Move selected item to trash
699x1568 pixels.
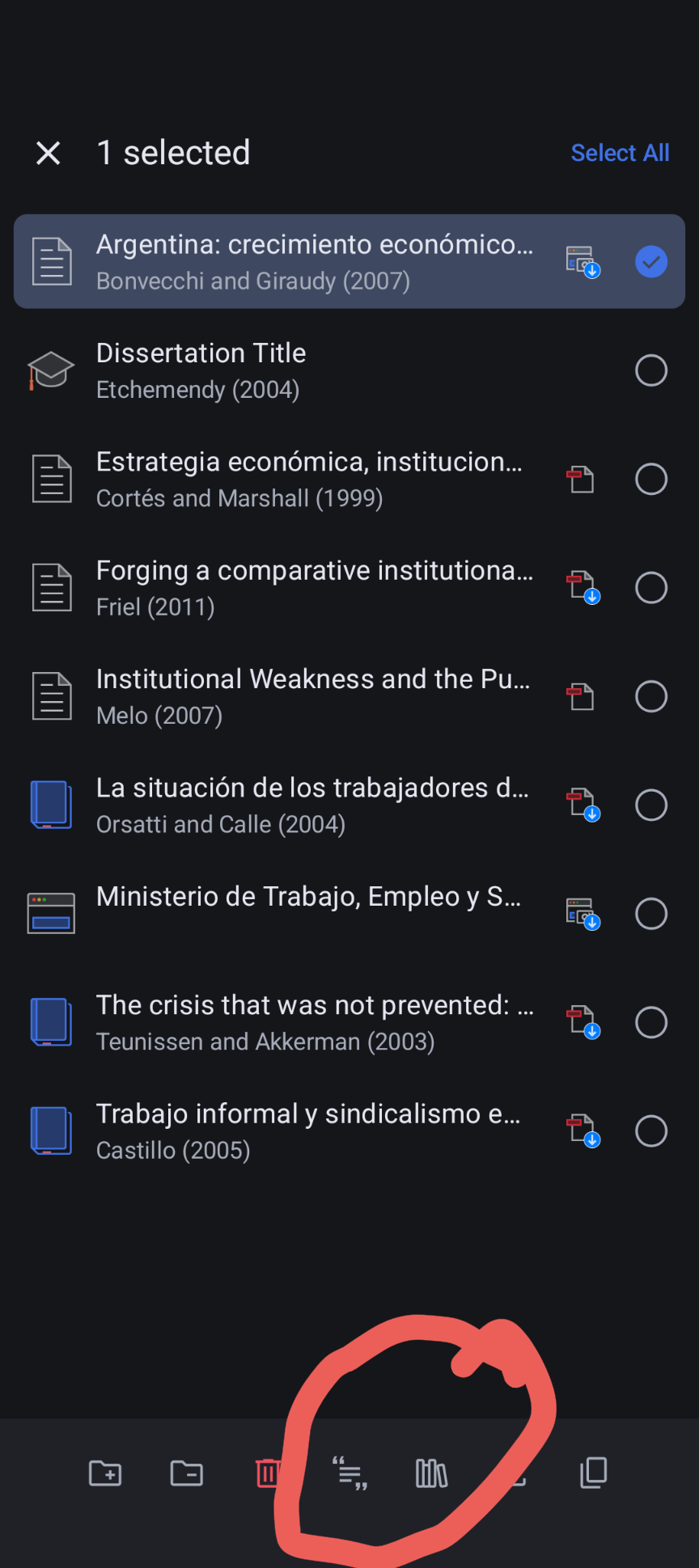(268, 1473)
